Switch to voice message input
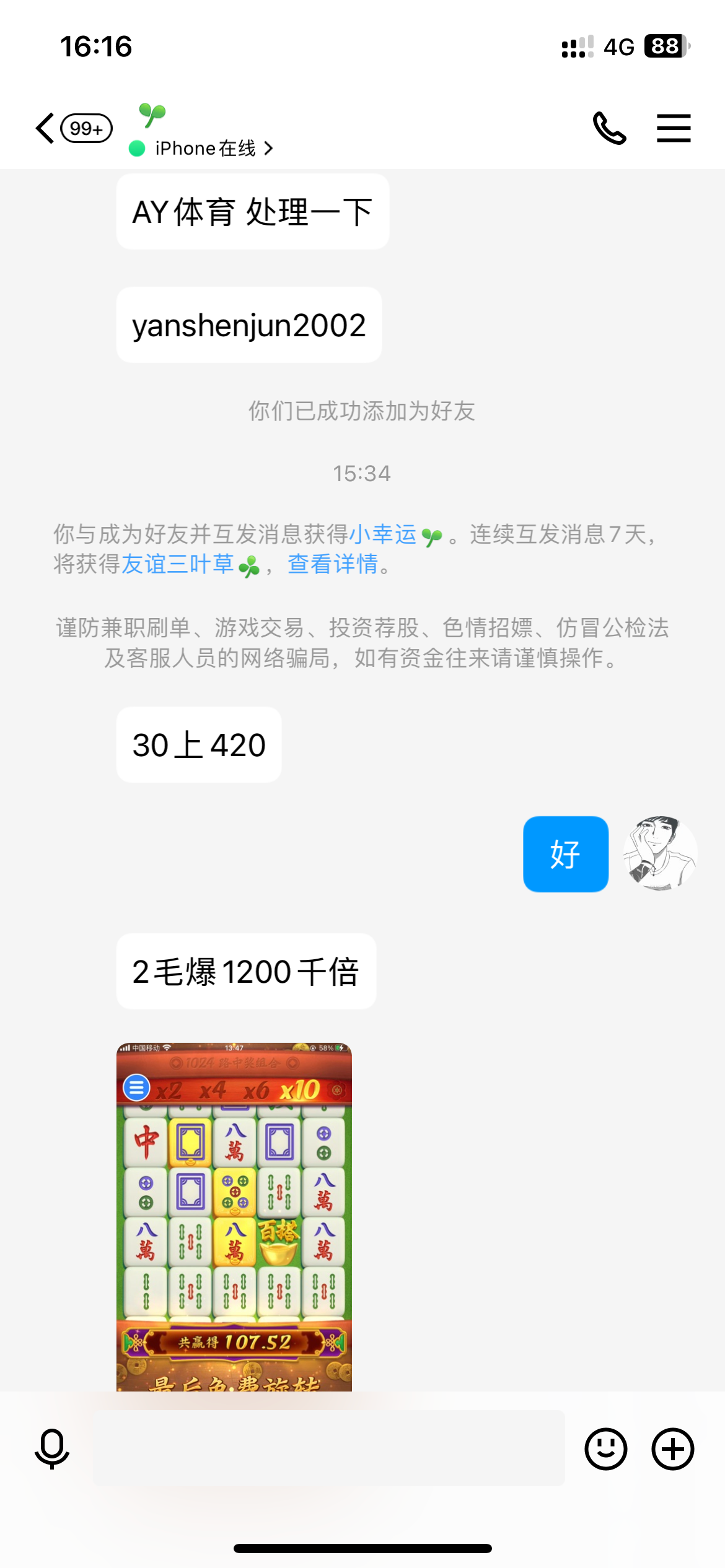 (x=52, y=1449)
